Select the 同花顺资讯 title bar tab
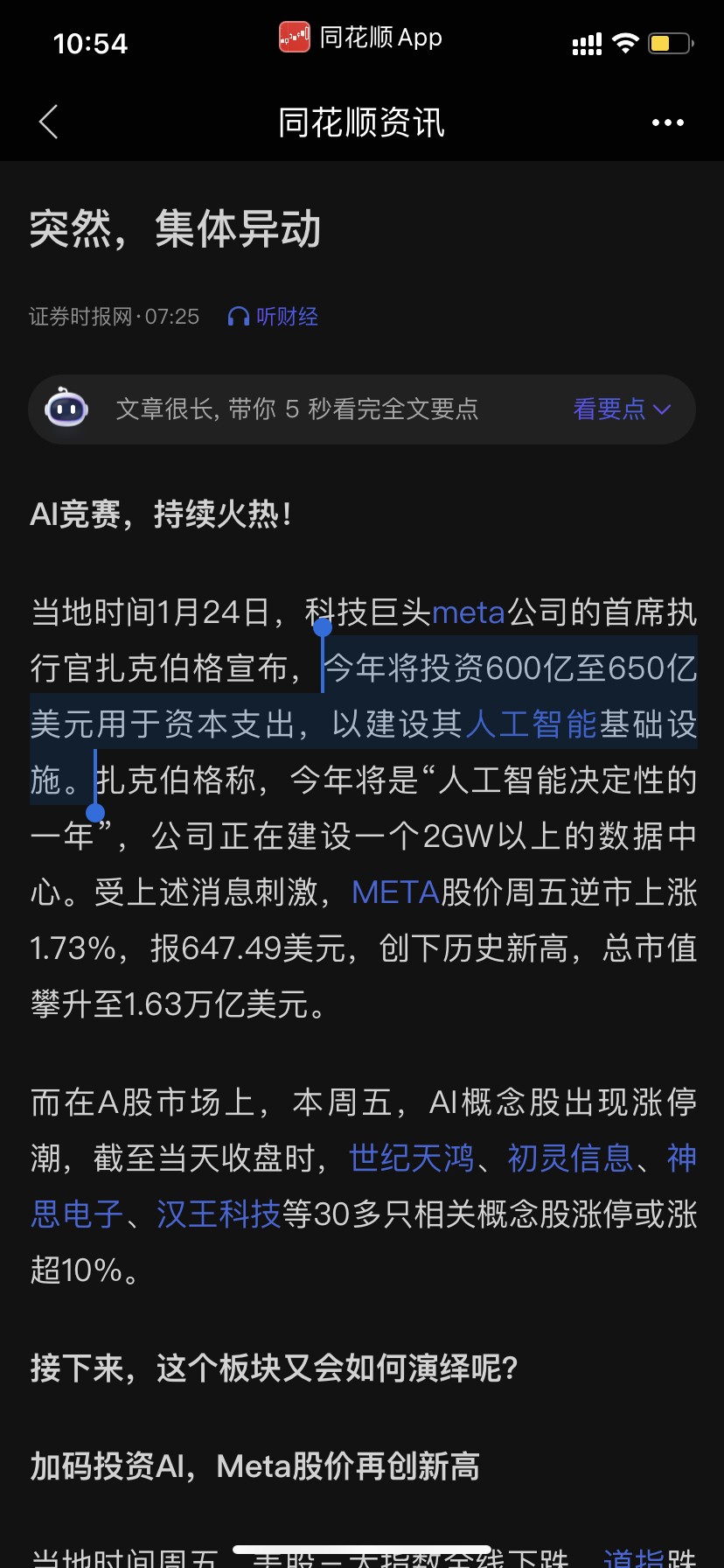 point(362,122)
